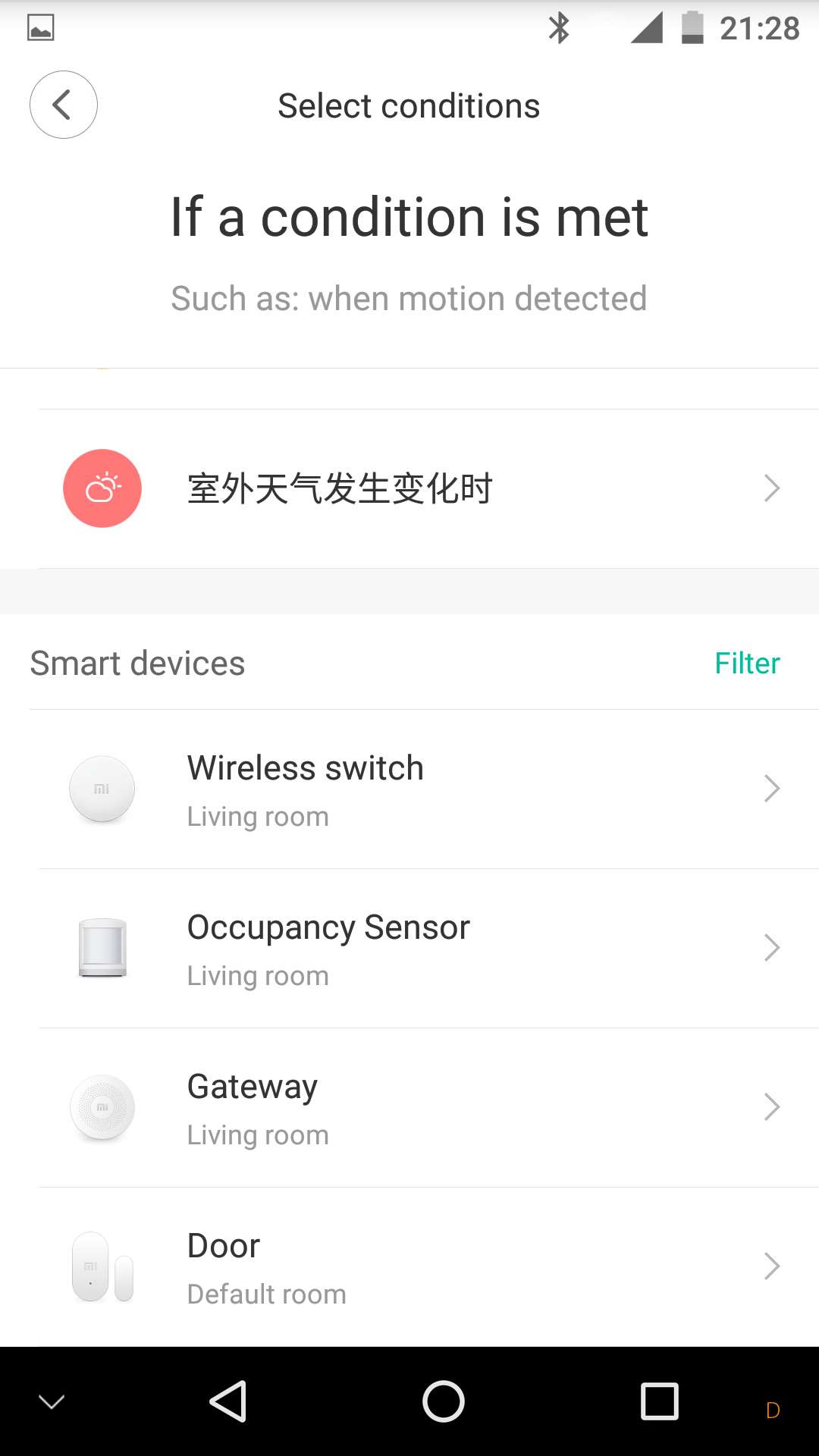Open the Gateway device conditions
The width and height of the screenshot is (819, 1456).
[x=409, y=1108]
